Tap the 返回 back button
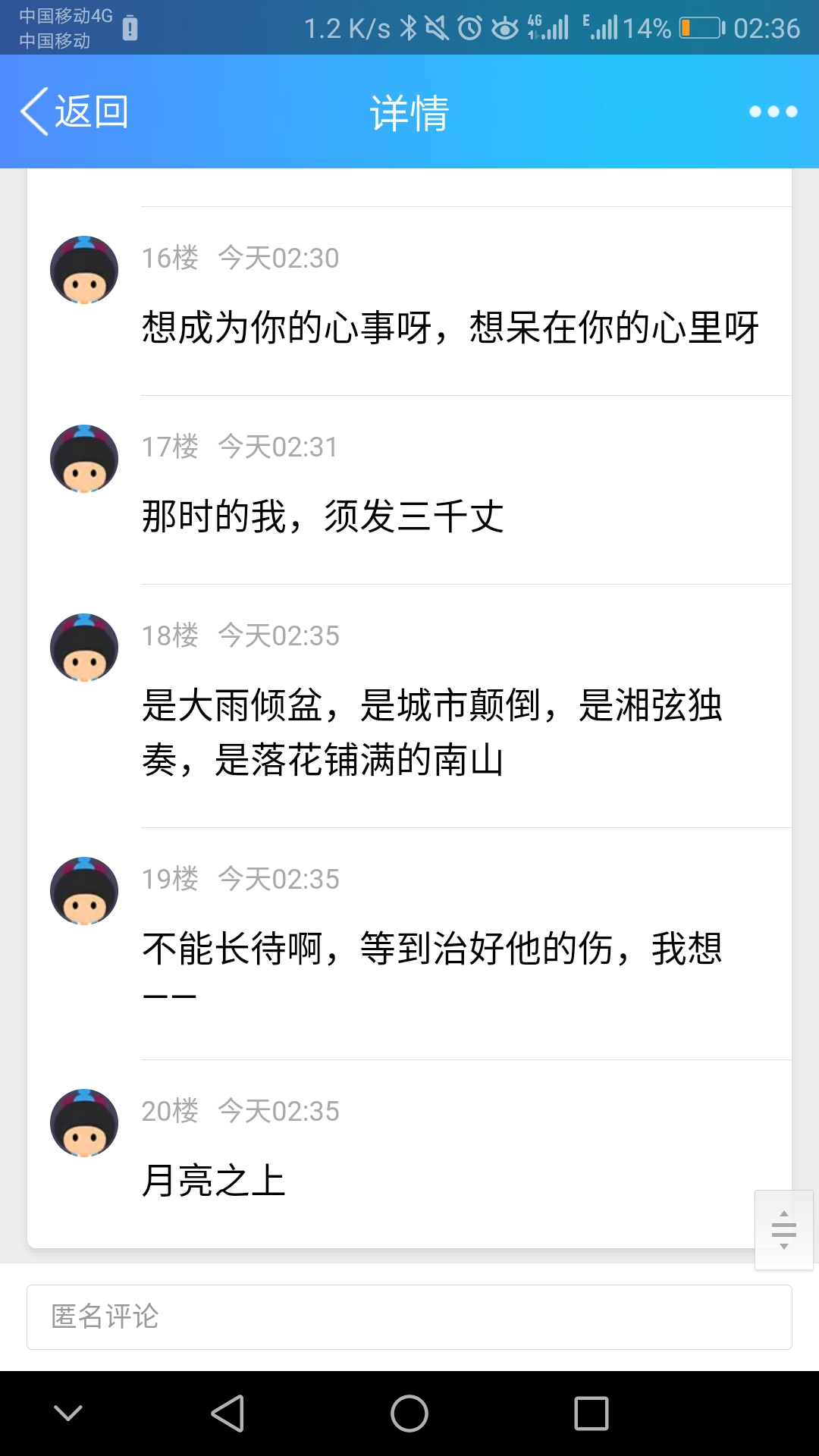Image resolution: width=819 pixels, height=1456 pixels. [x=74, y=111]
